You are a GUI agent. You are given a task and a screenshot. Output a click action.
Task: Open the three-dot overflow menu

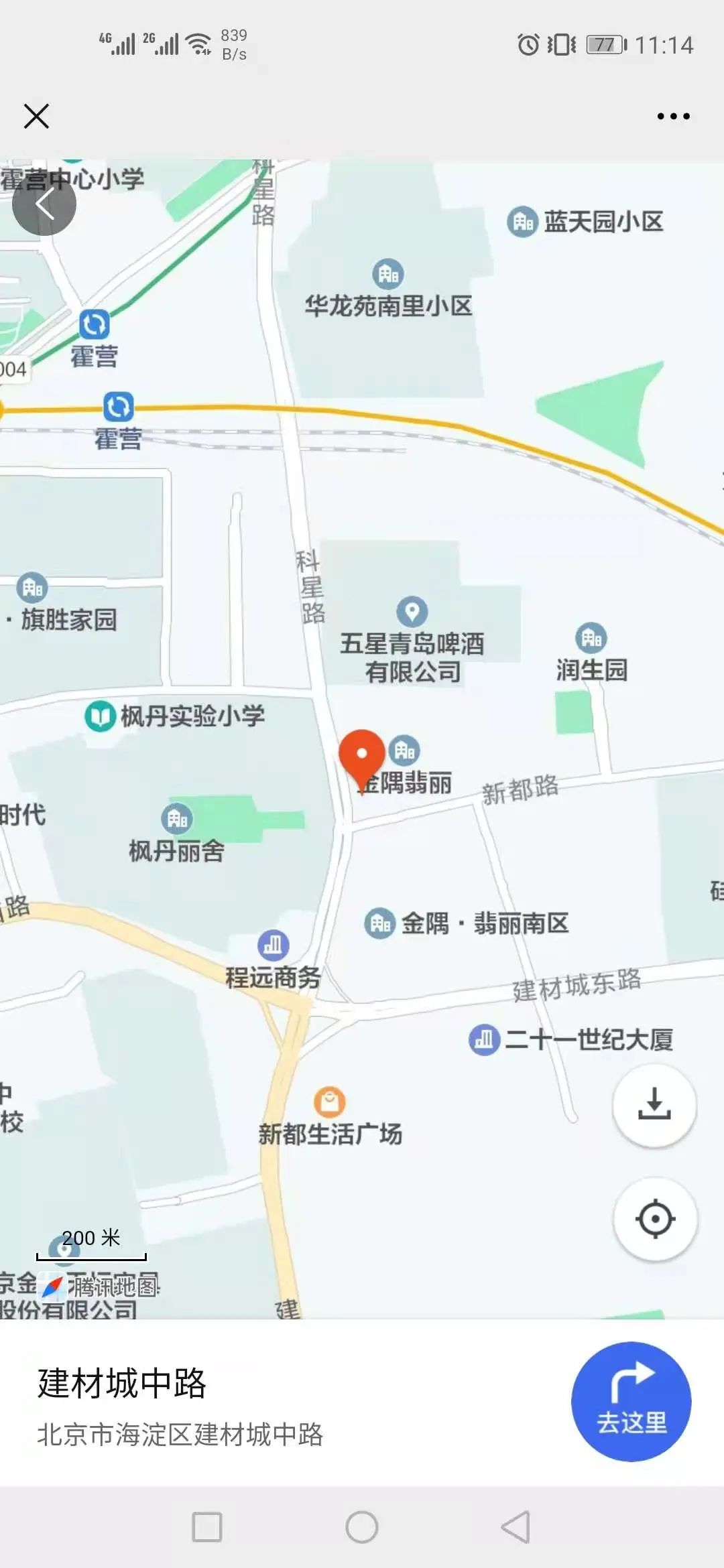pos(673,116)
